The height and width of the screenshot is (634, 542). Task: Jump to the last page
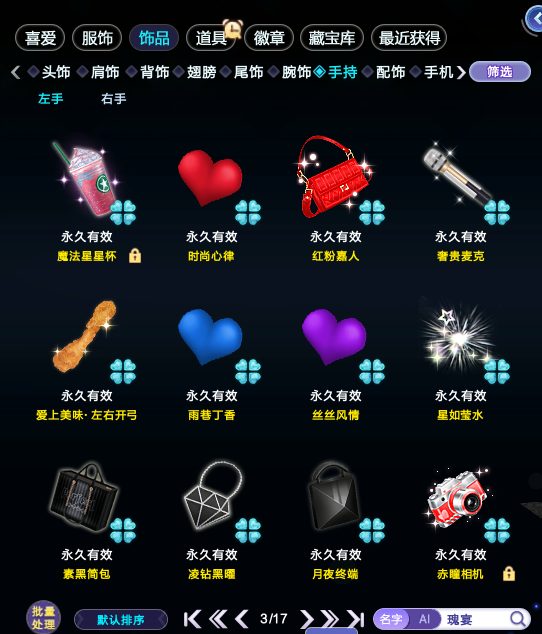pyautogui.click(x=356, y=619)
